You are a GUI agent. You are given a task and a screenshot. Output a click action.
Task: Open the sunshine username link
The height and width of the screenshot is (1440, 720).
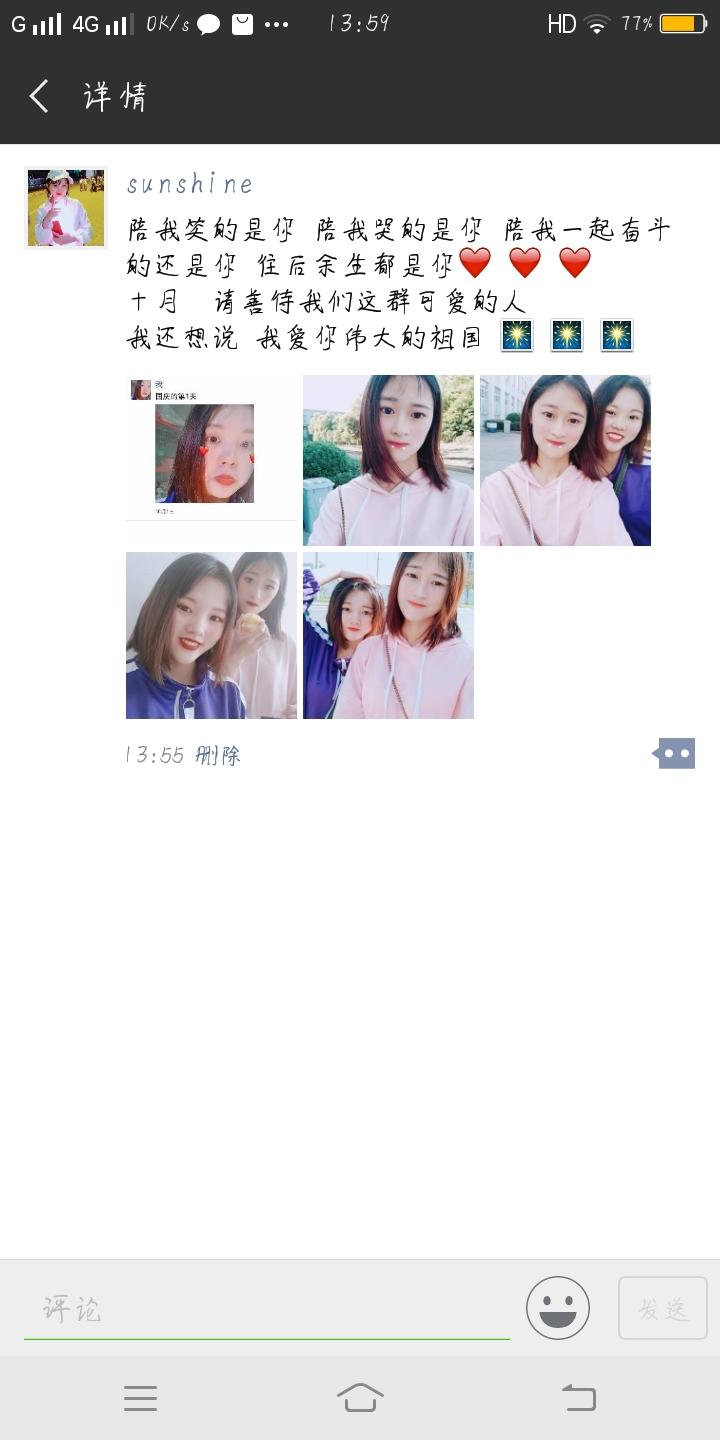click(190, 184)
